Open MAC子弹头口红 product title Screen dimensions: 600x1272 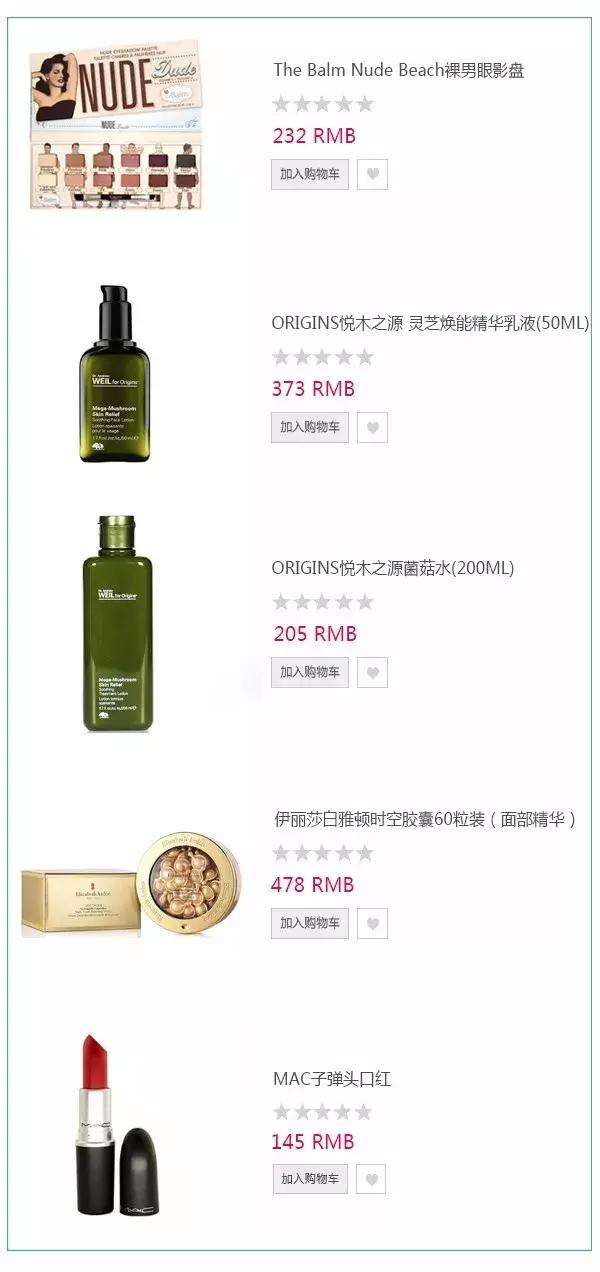[332, 1079]
